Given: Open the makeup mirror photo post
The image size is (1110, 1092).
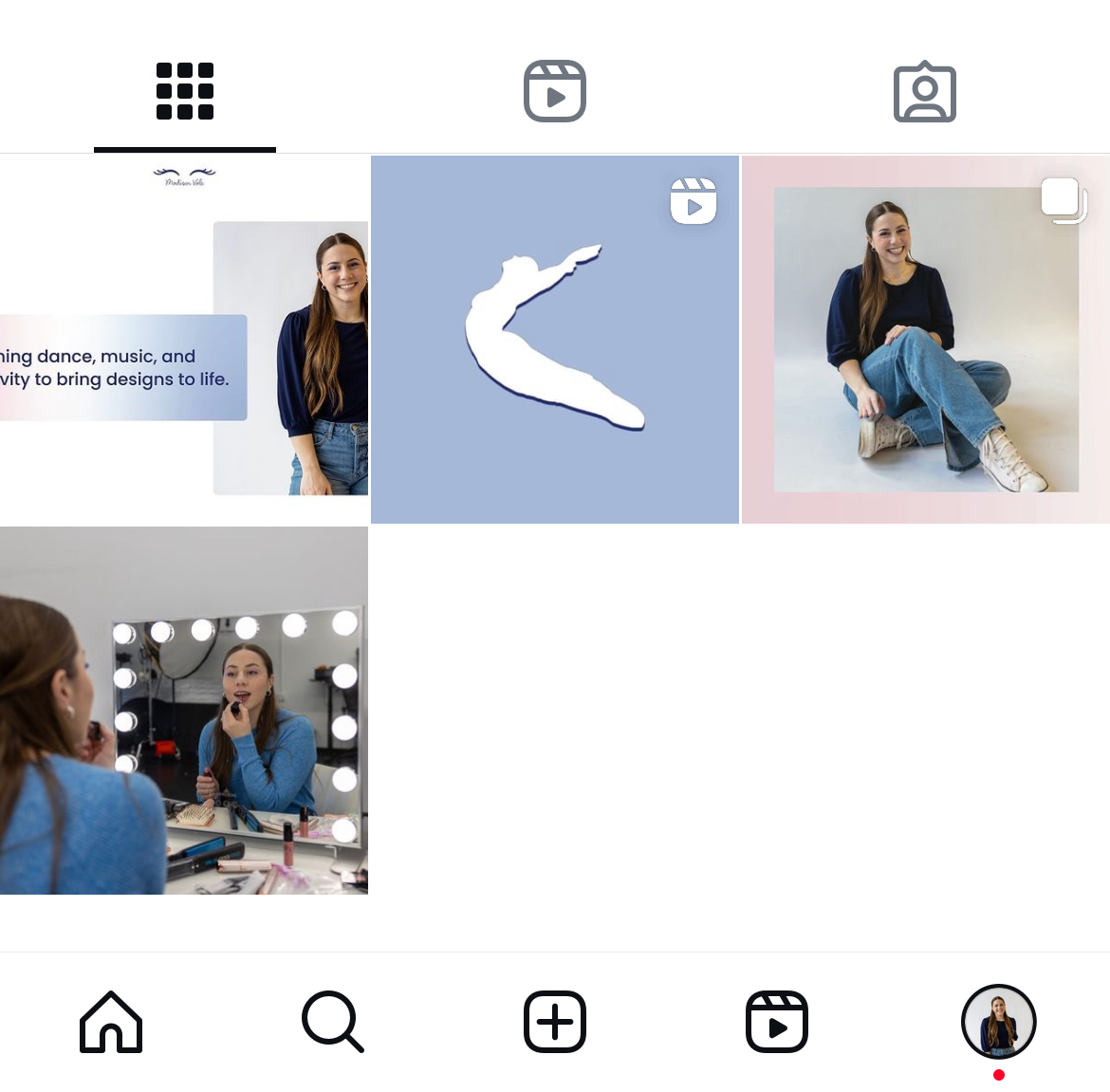Looking at the screenshot, I should pos(184,710).
